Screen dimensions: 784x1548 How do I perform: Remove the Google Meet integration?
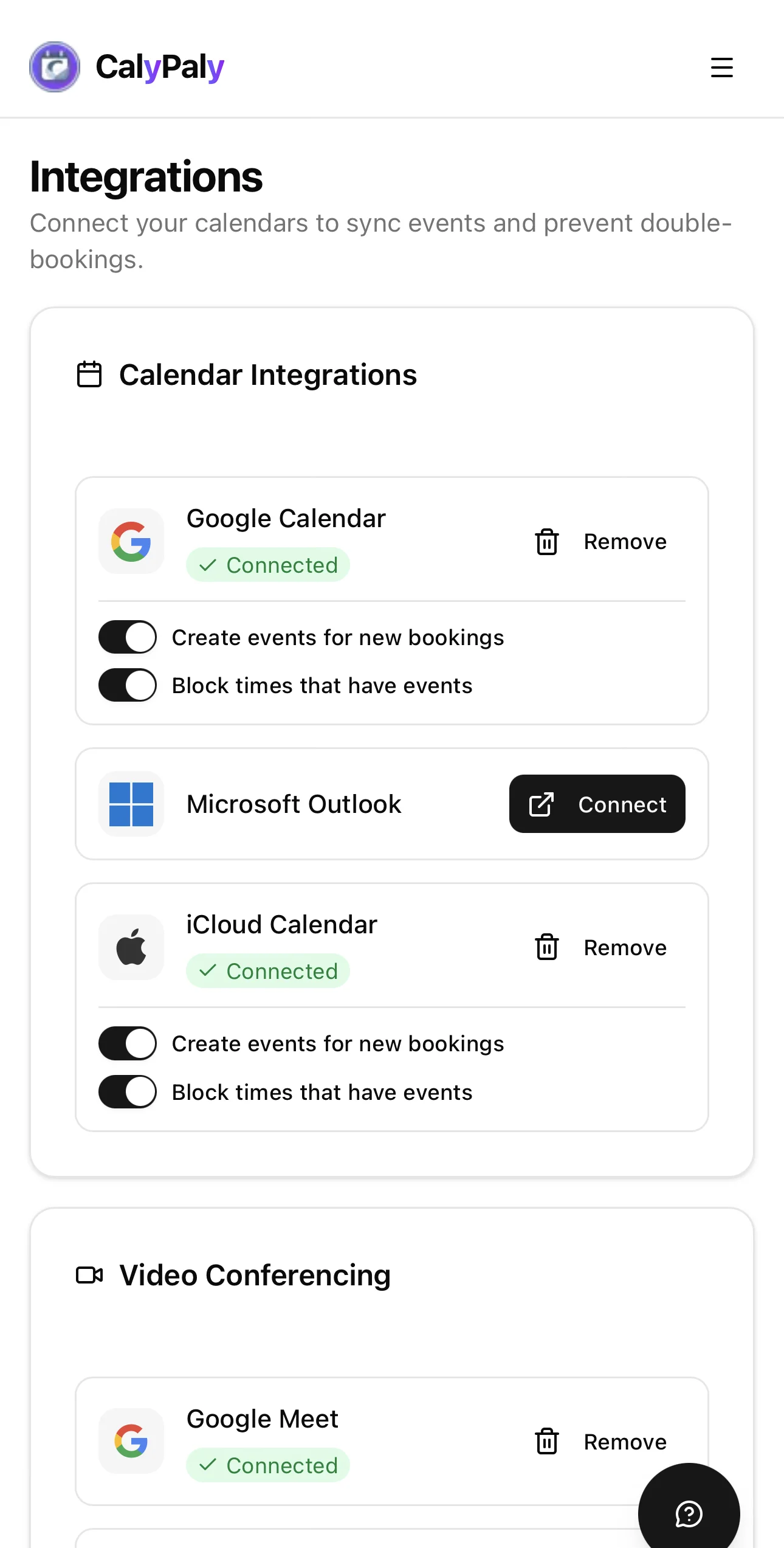625,1442
